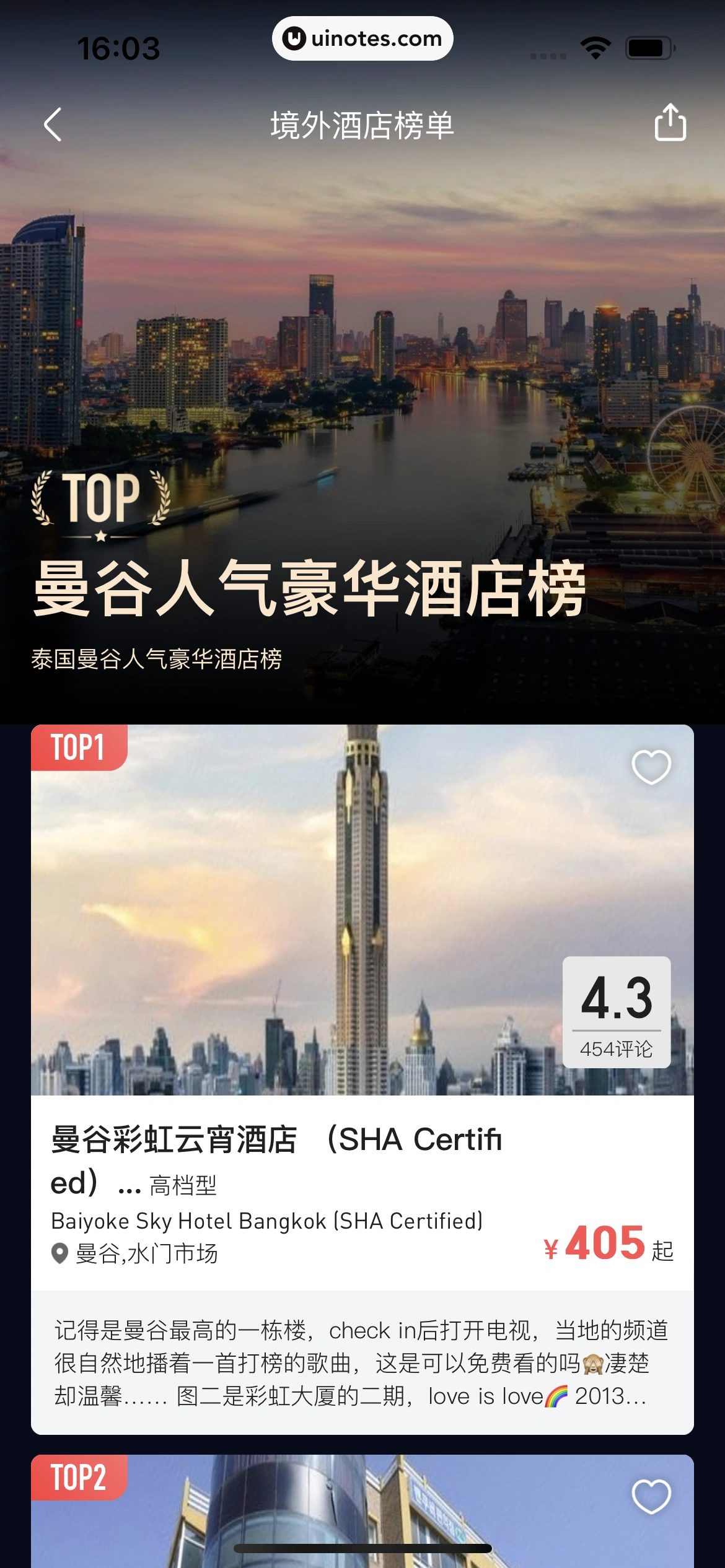Share the overseas hotel ranking list
This screenshot has height=1568, width=725.
tap(670, 123)
